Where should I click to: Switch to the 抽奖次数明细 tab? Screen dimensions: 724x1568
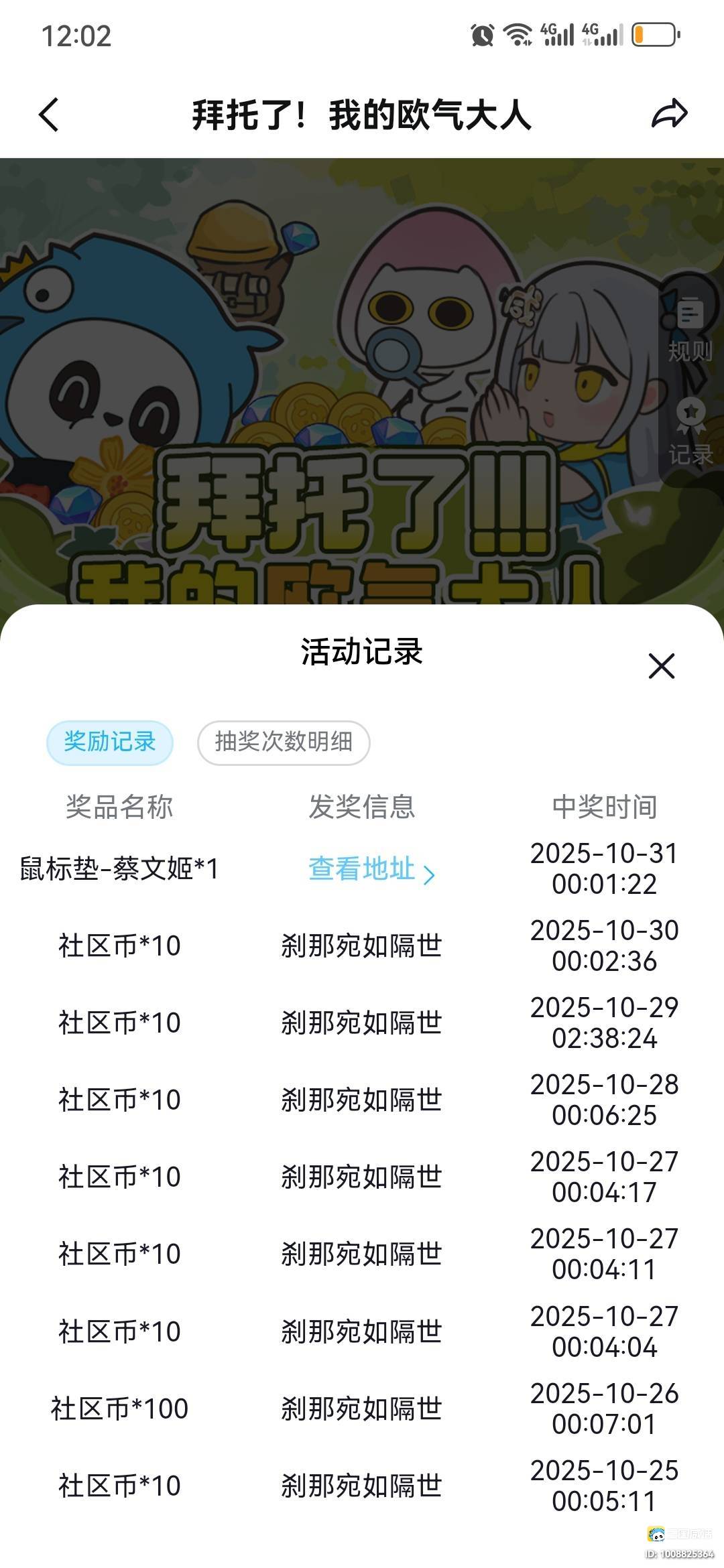(x=284, y=742)
